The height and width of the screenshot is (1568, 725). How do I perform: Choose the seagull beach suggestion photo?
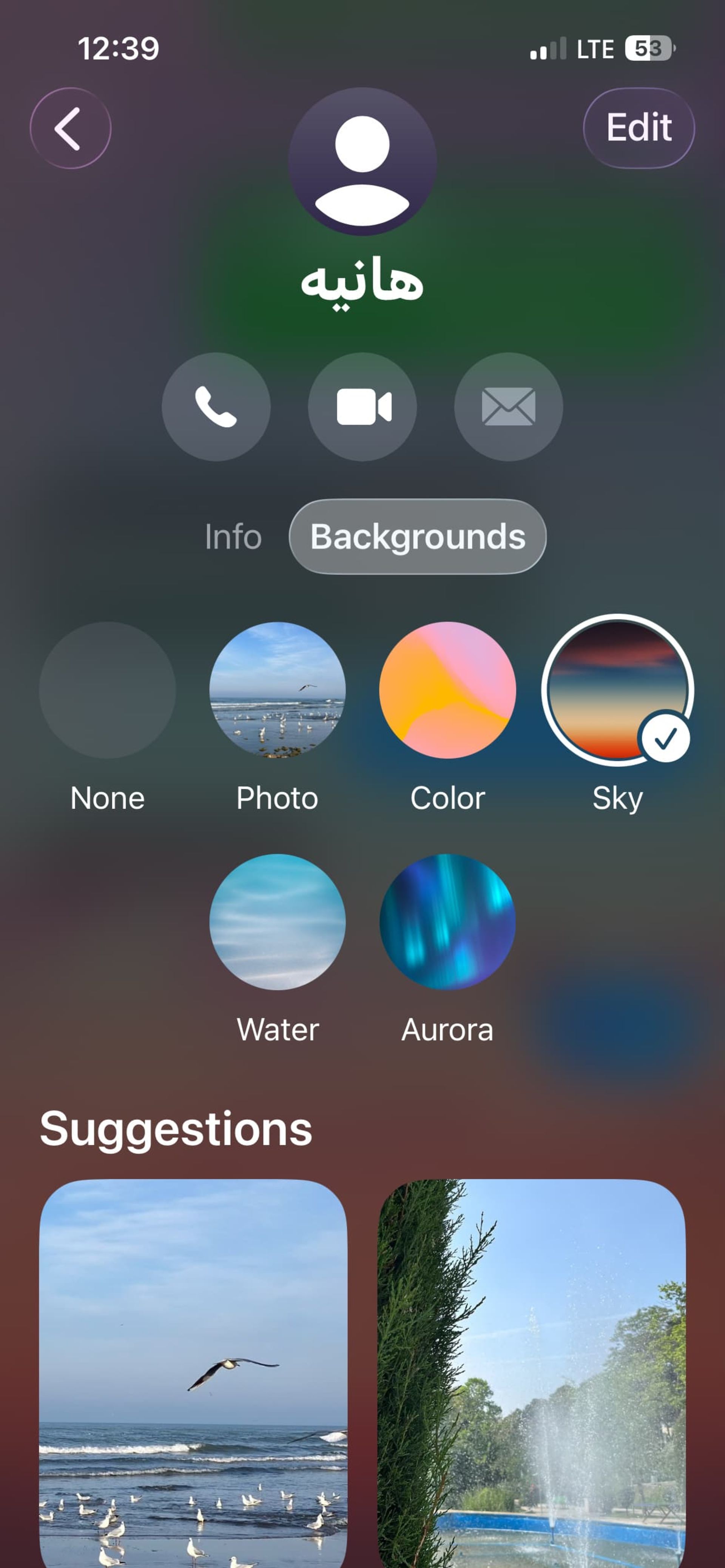(x=193, y=1369)
